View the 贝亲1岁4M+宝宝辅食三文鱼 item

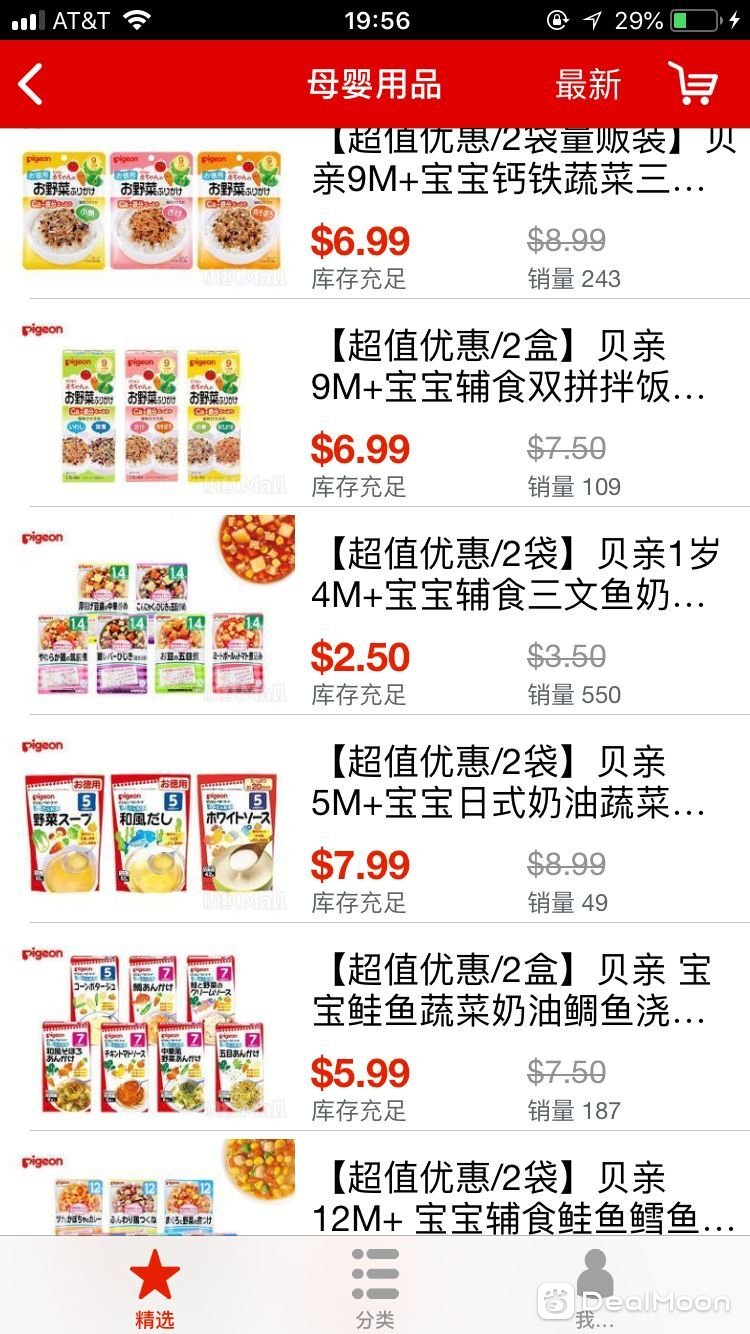click(x=514, y=575)
